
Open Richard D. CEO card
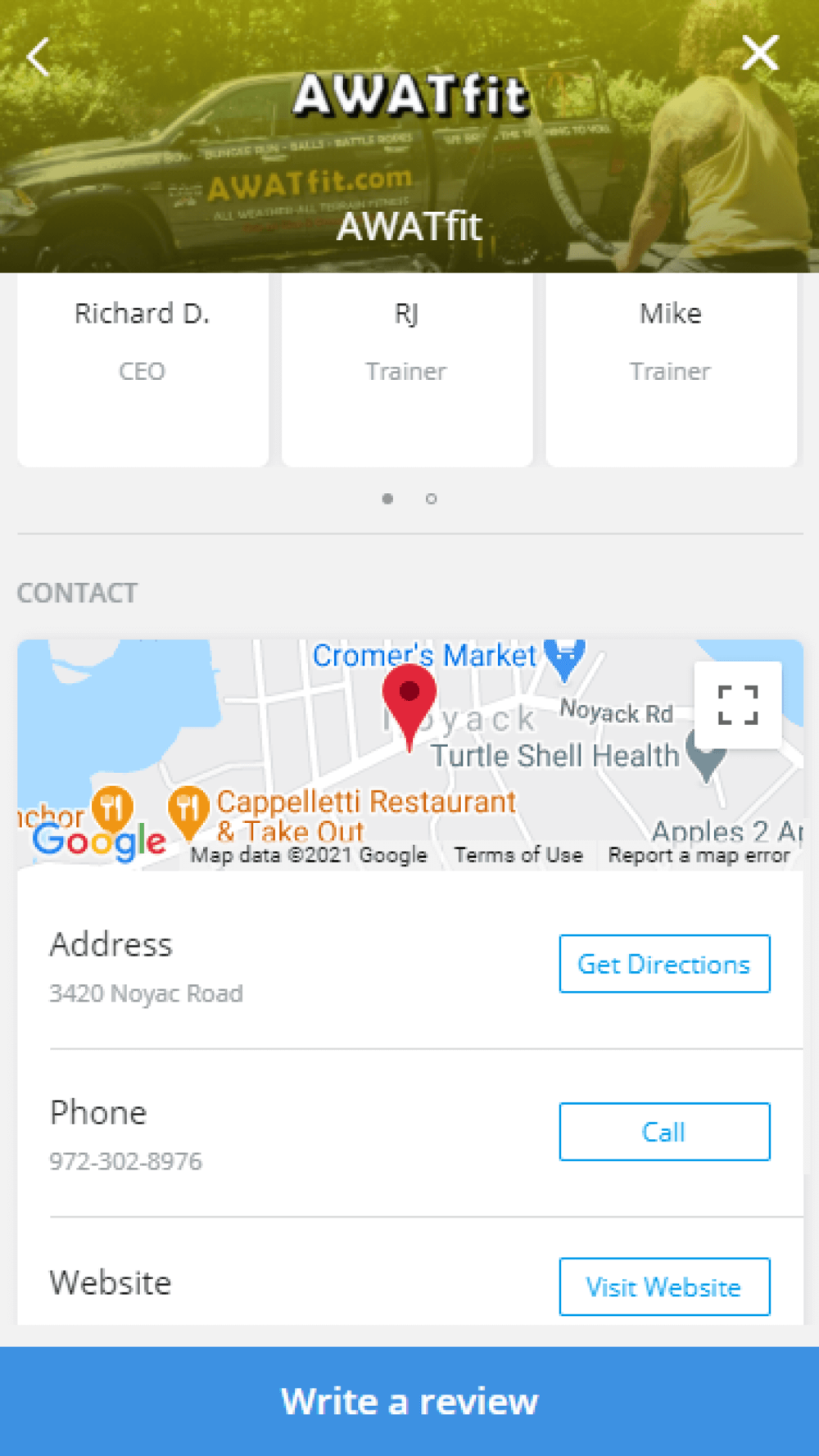[x=143, y=370]
